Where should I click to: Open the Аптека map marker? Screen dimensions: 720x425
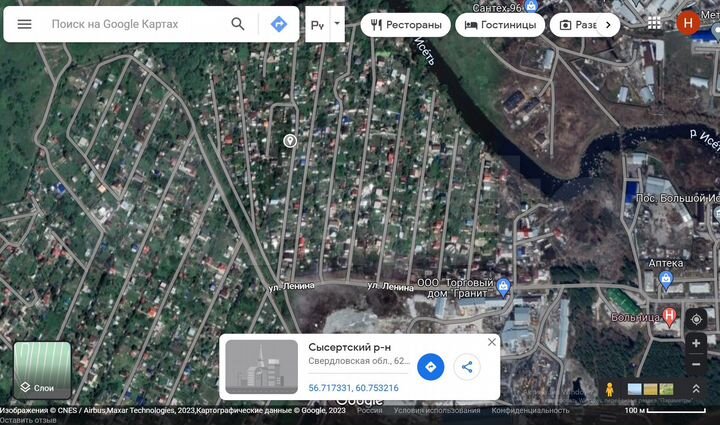(x=666, y=277)
